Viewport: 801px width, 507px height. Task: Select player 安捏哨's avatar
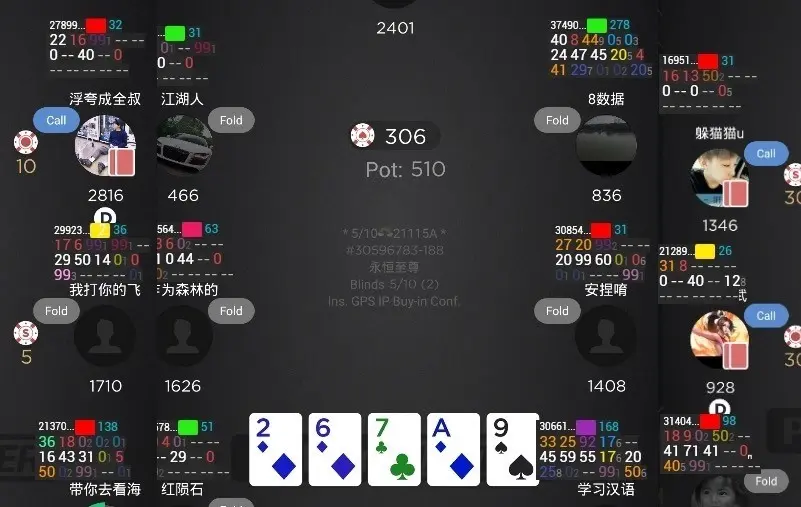click(x=606, y=337)
